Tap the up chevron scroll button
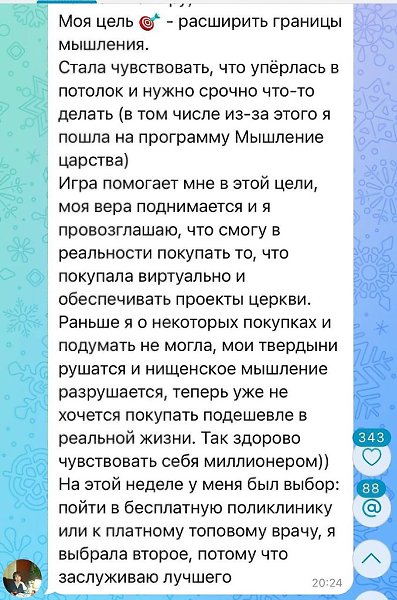 [371, 558]
